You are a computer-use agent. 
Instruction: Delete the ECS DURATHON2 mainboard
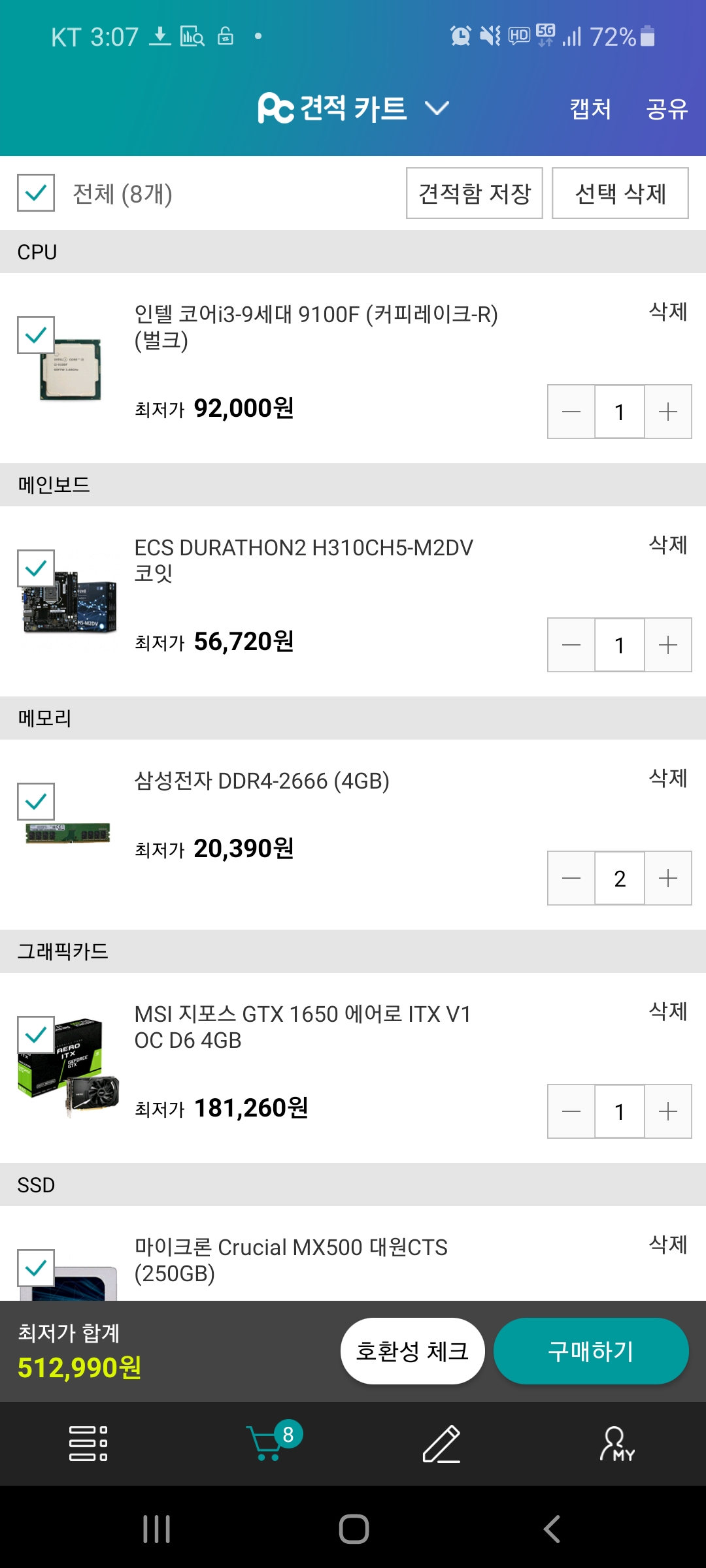pos(667,545)
